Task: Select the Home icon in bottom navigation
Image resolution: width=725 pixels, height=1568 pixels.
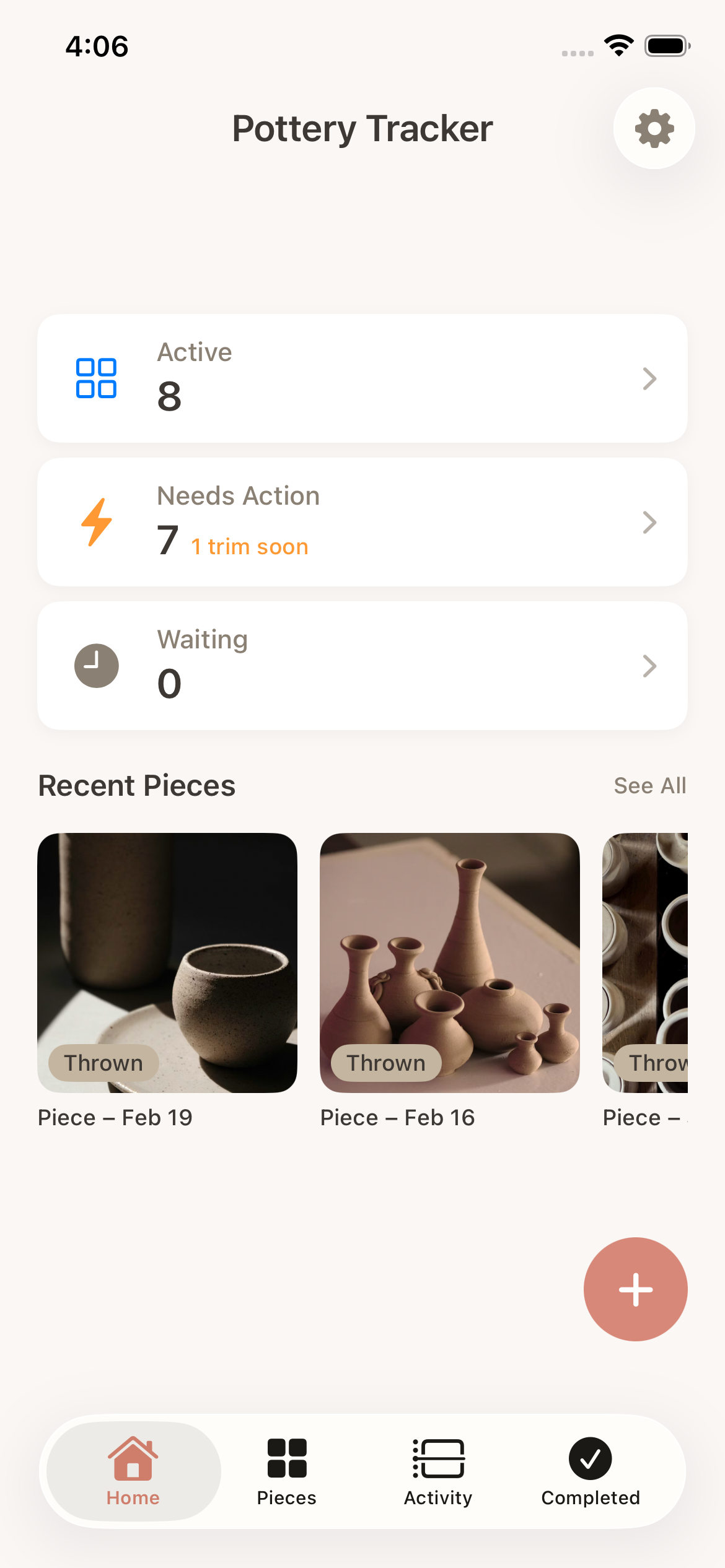Action: [132, 1458]
